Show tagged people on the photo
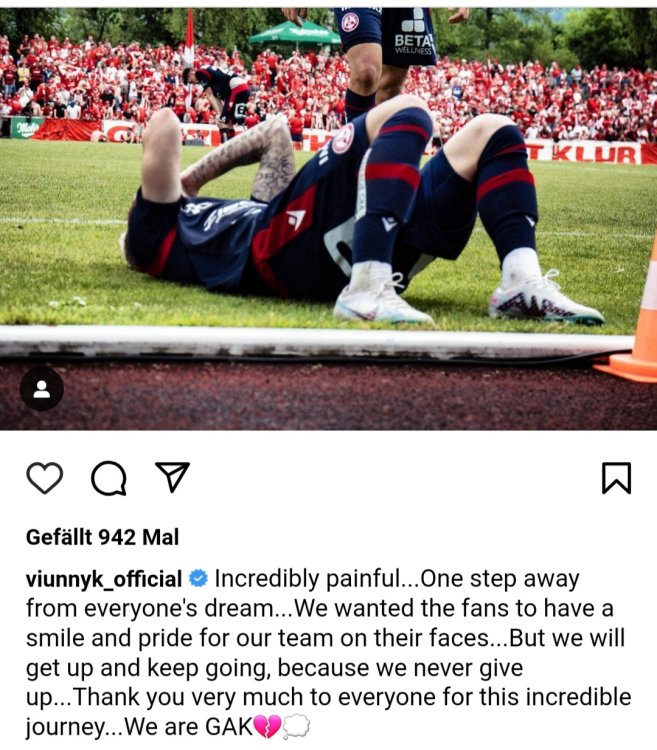The height and width of the screenshot is (750, 657). (x=42, y=390)
